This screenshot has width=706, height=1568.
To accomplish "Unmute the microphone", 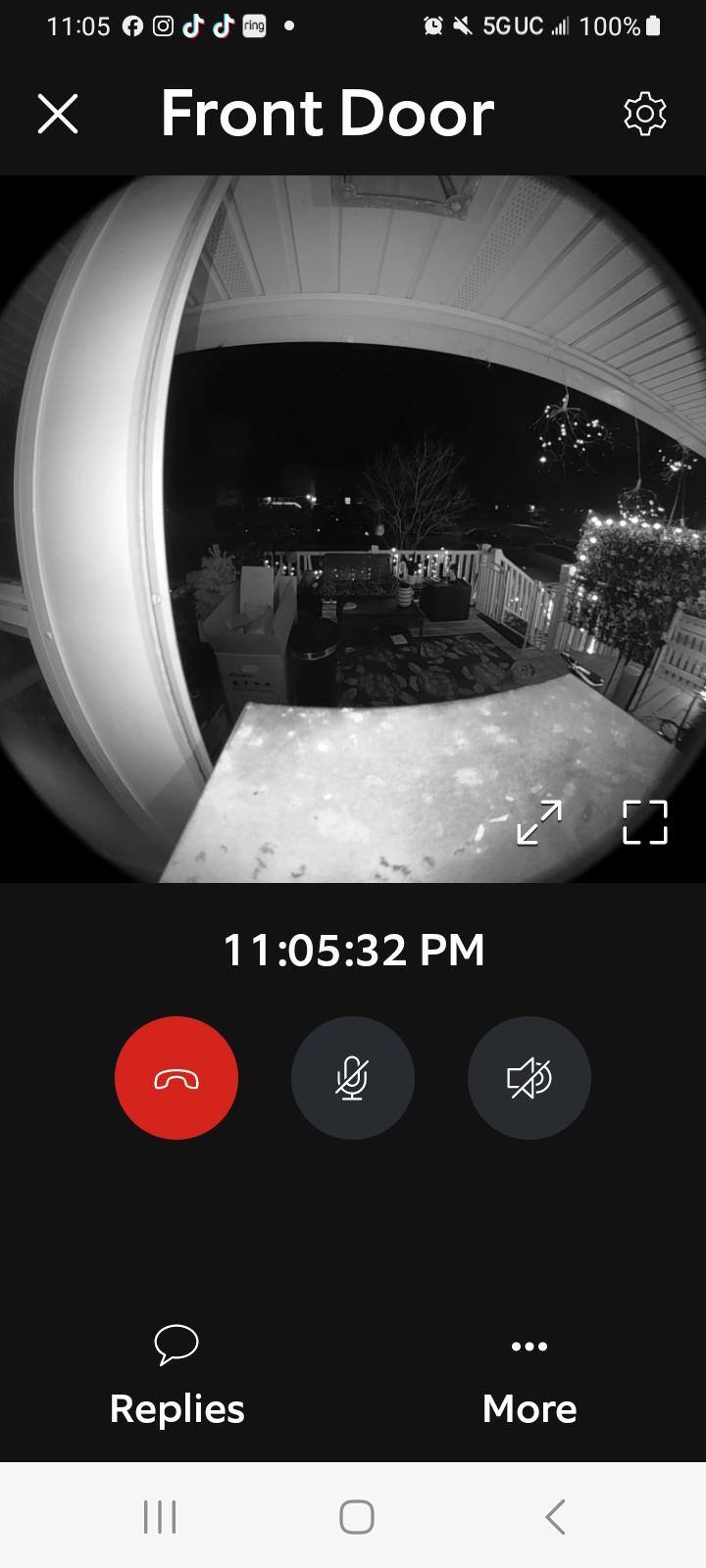I will (x=353, y=1078).
